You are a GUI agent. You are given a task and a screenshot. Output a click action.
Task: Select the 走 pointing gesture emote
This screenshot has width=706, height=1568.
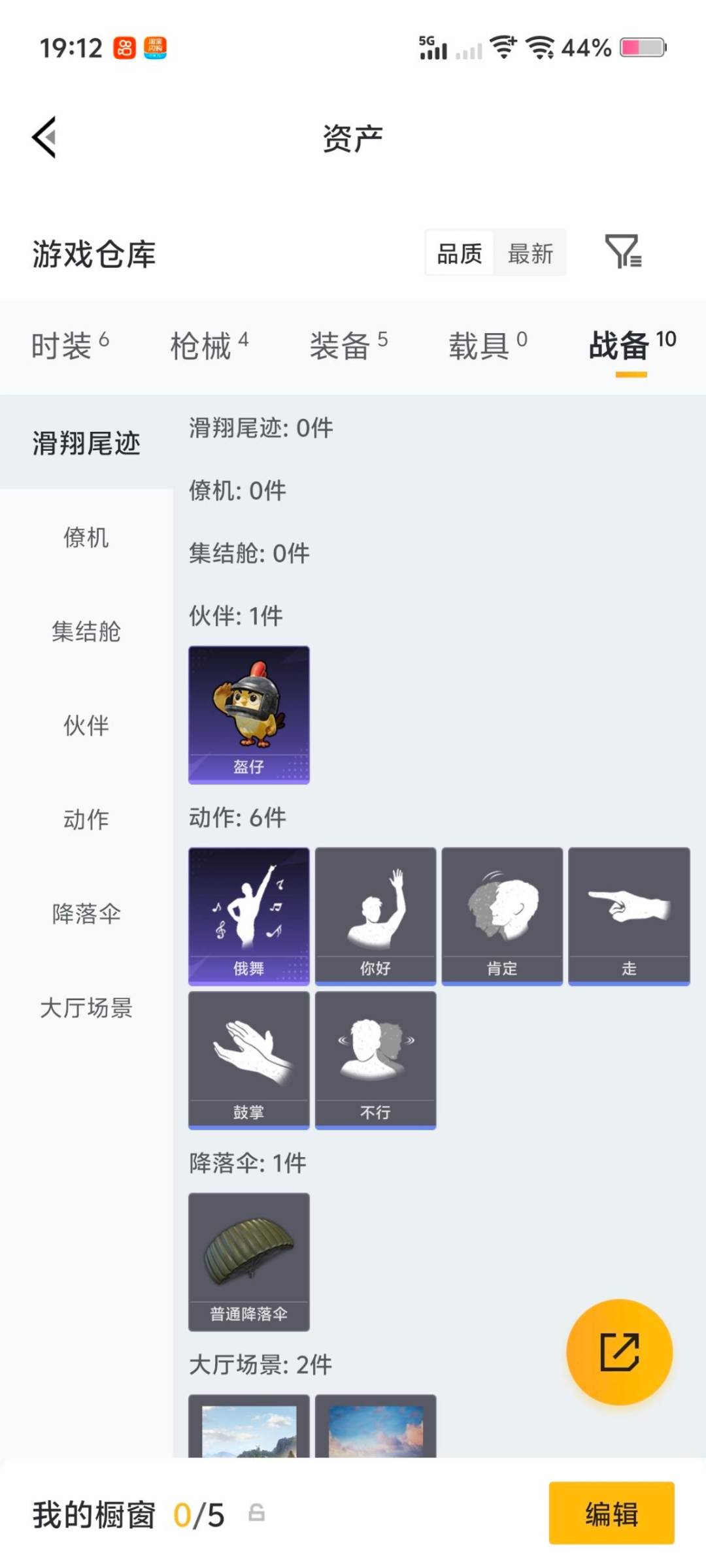coord(628,915)
